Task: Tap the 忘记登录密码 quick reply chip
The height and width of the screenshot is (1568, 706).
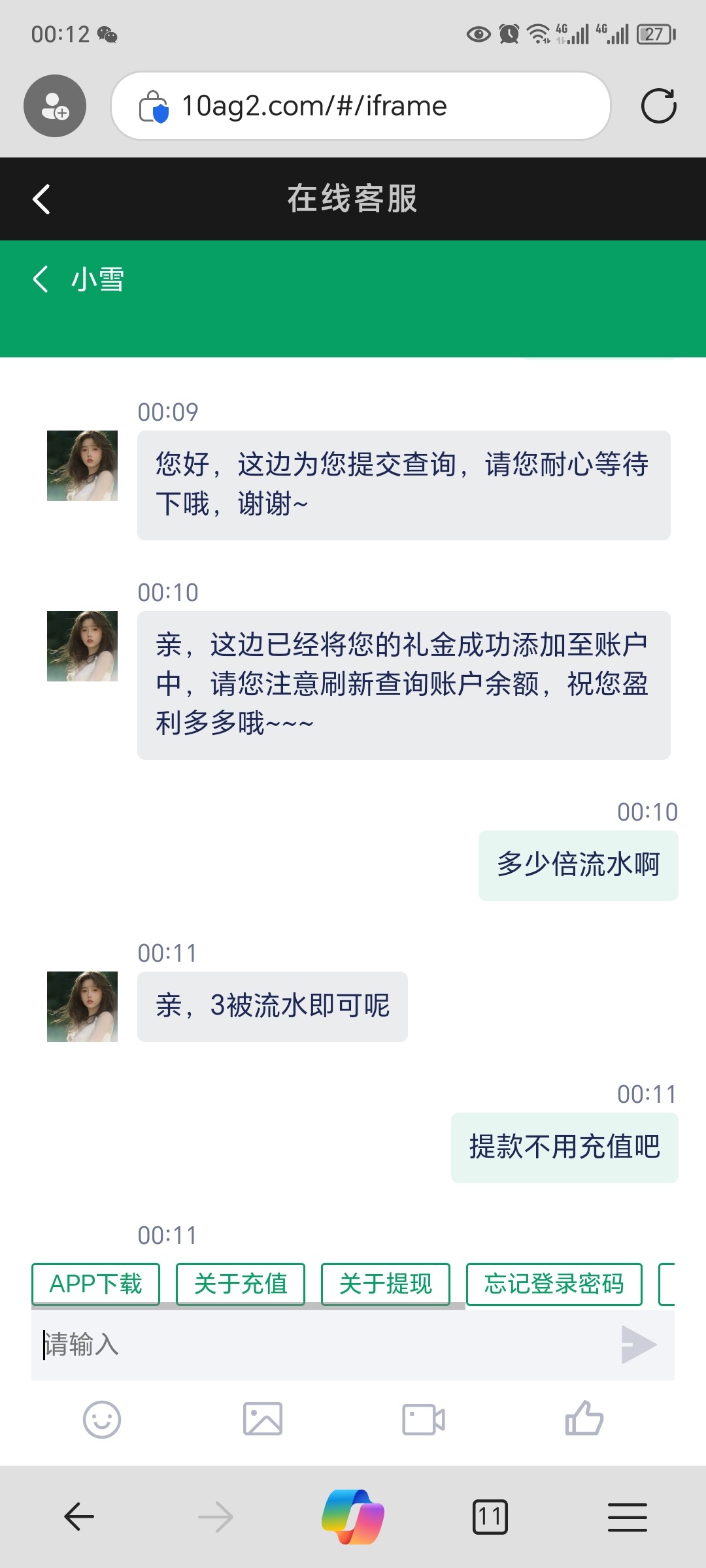Action: coord(554,1284)
